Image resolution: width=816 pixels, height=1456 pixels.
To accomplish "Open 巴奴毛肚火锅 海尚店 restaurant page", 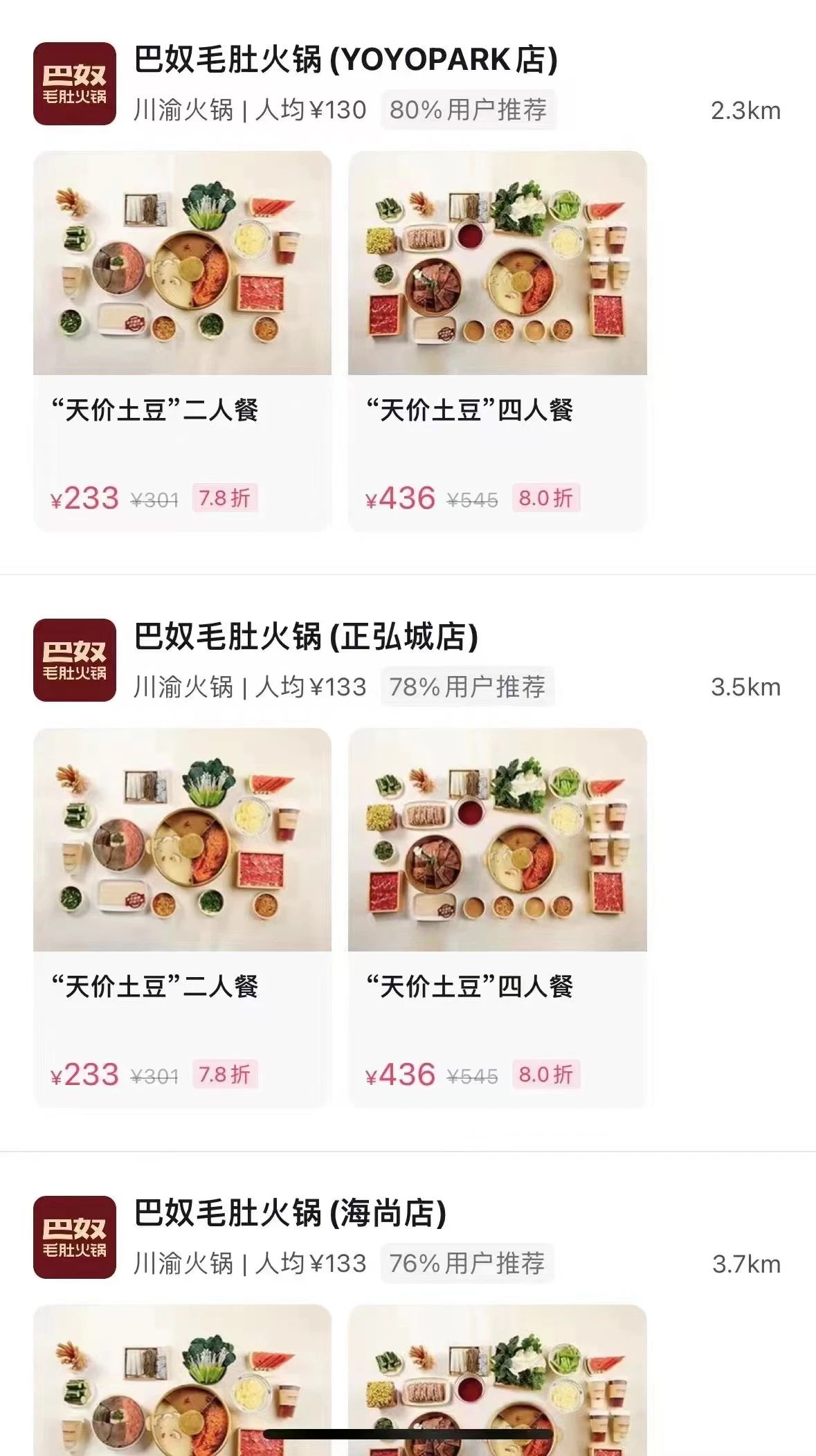I will pos(289,1214).
